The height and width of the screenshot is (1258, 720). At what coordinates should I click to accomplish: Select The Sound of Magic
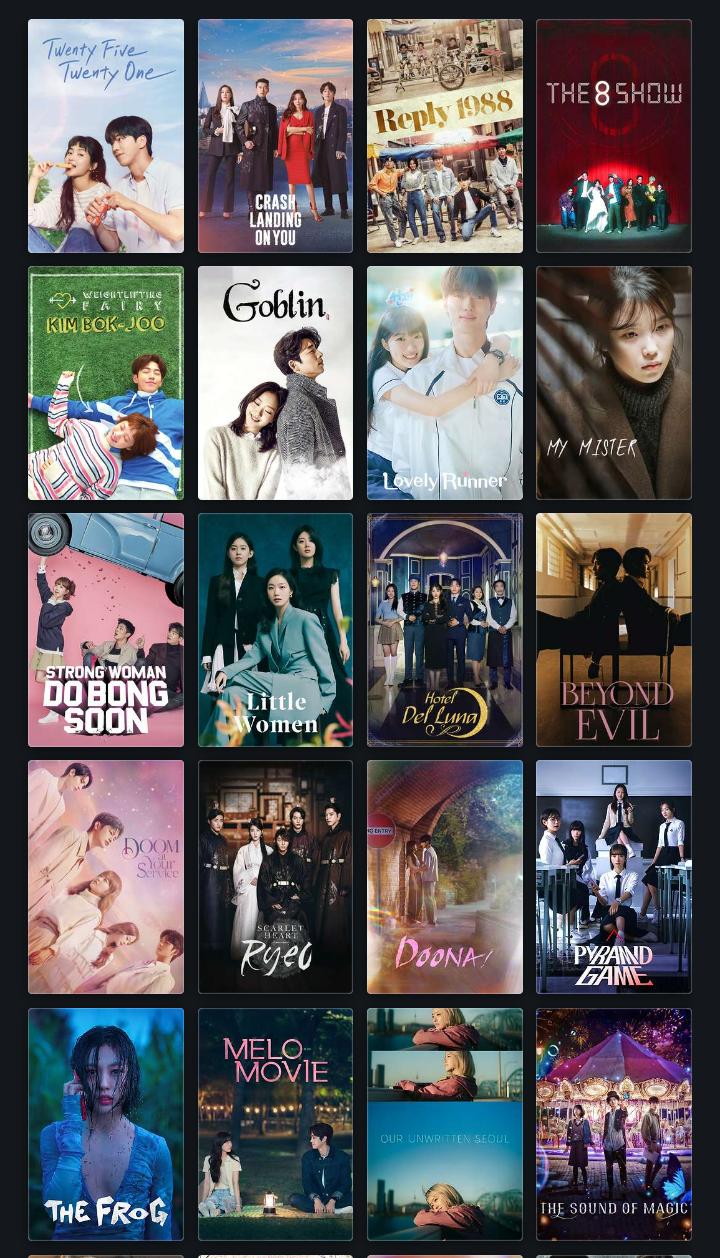point(614,1124)
